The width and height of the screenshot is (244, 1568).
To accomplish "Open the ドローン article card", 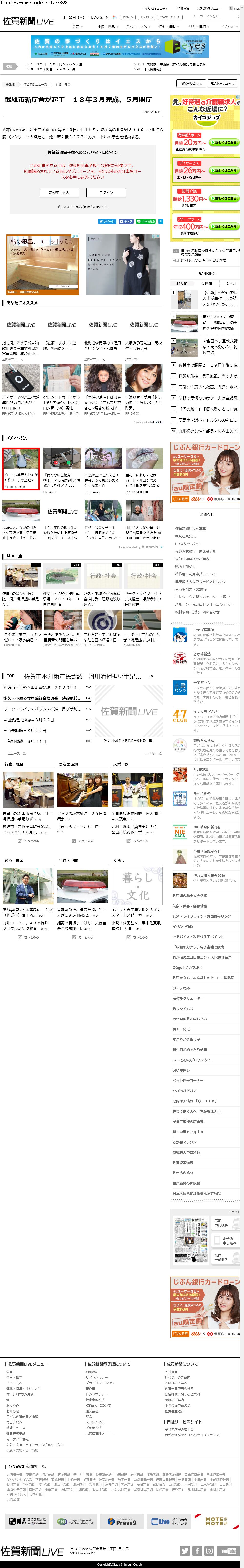I will pyautogui.click(x=21, y=469).
